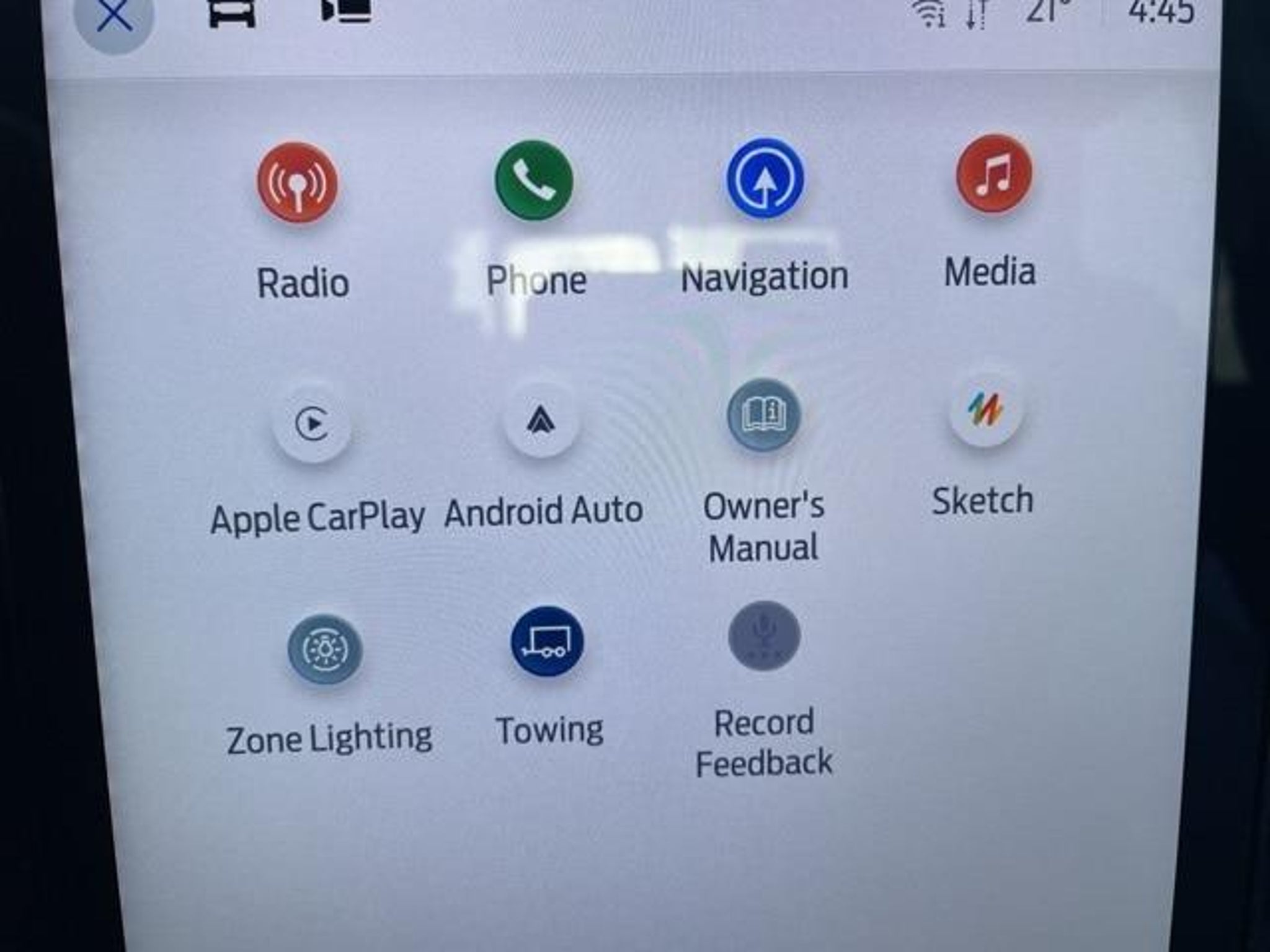Open the Radio app
The height and width of the screenshot is (952, 1270).
click(x=298, y=183)
